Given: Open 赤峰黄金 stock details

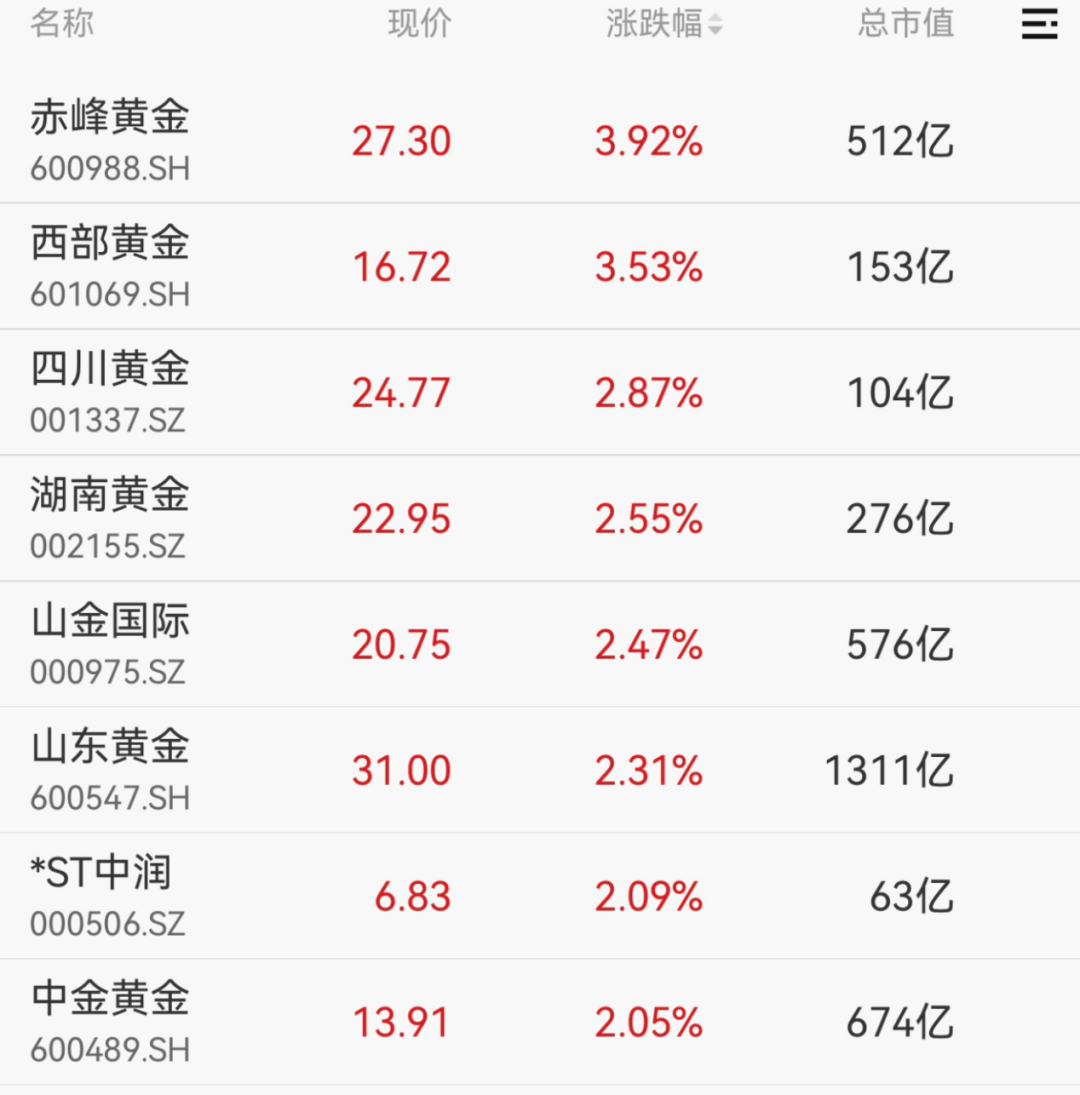Looking at the screenshot, I should click(110, 140).
